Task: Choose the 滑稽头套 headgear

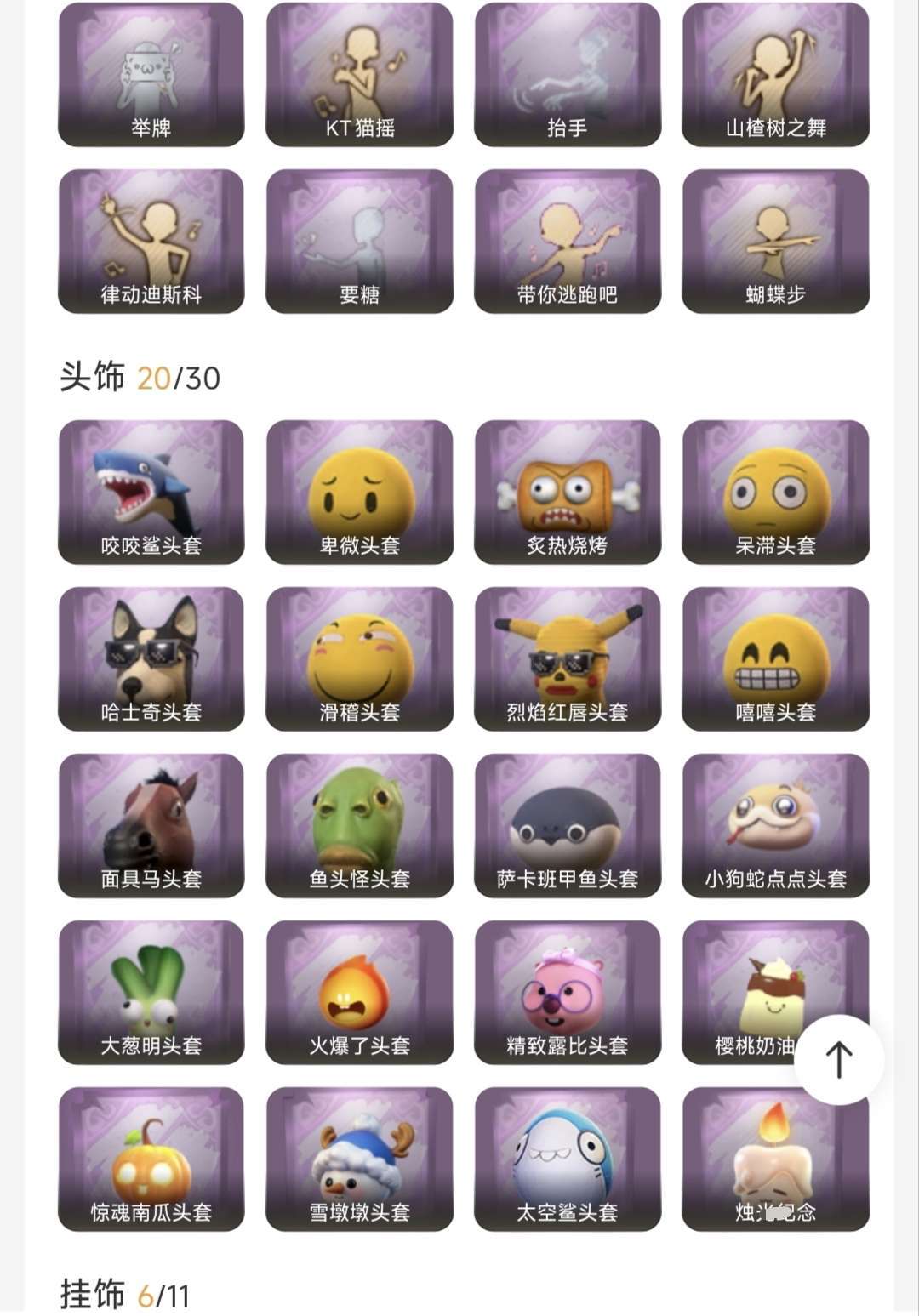Action: [359, 658]
